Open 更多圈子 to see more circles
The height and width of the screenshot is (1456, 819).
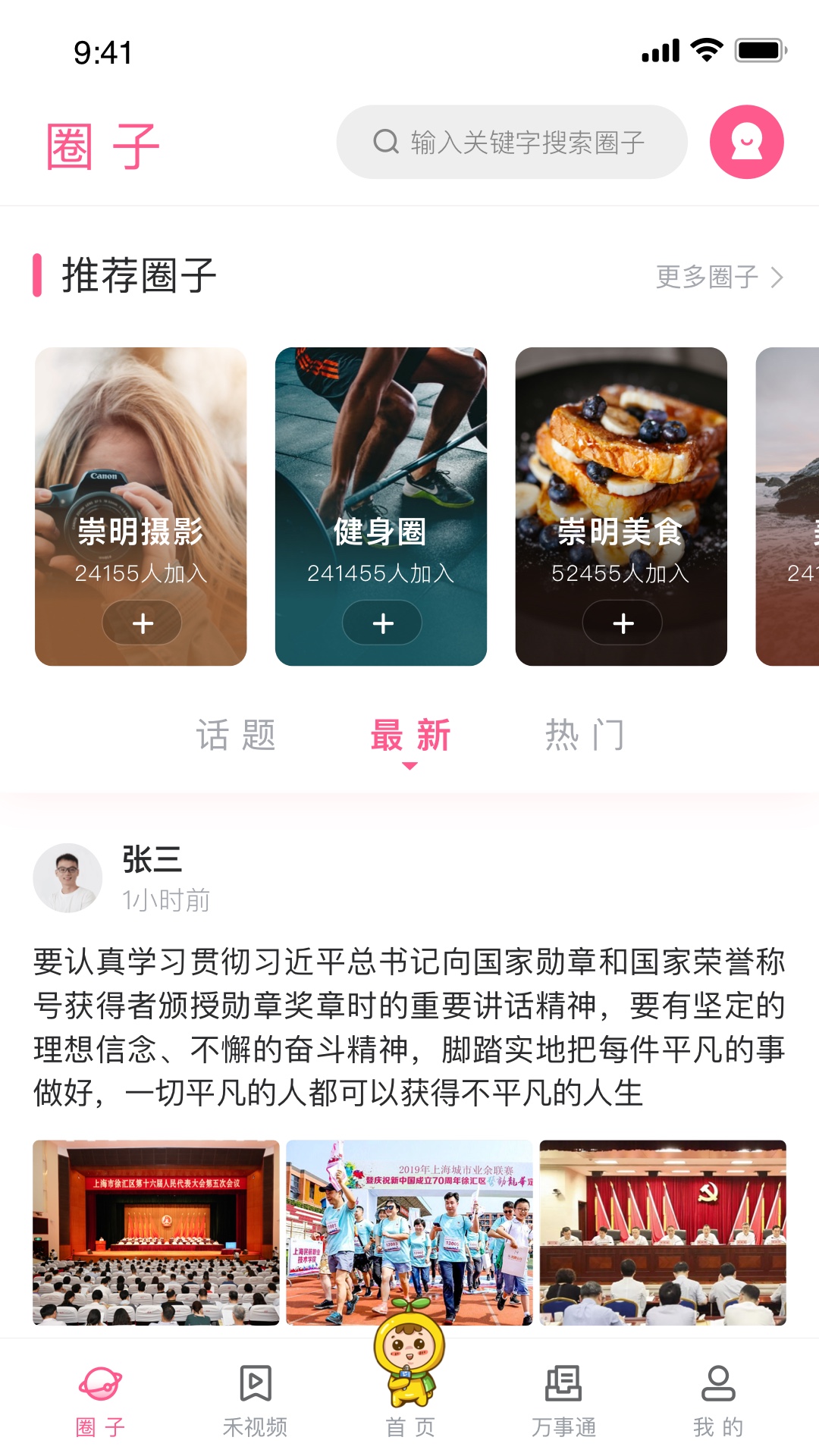click(718, 277)
